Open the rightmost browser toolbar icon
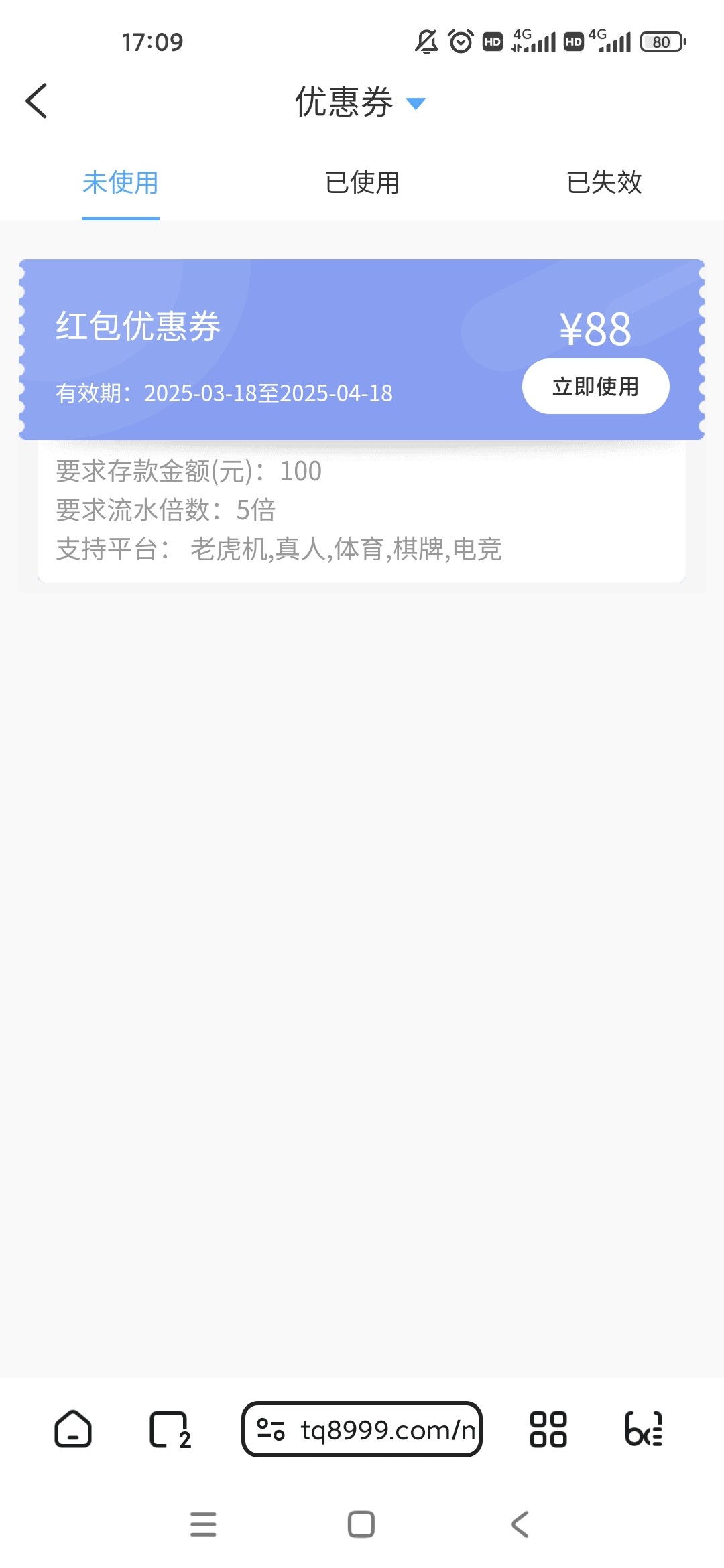 (x=644, y=1429)
